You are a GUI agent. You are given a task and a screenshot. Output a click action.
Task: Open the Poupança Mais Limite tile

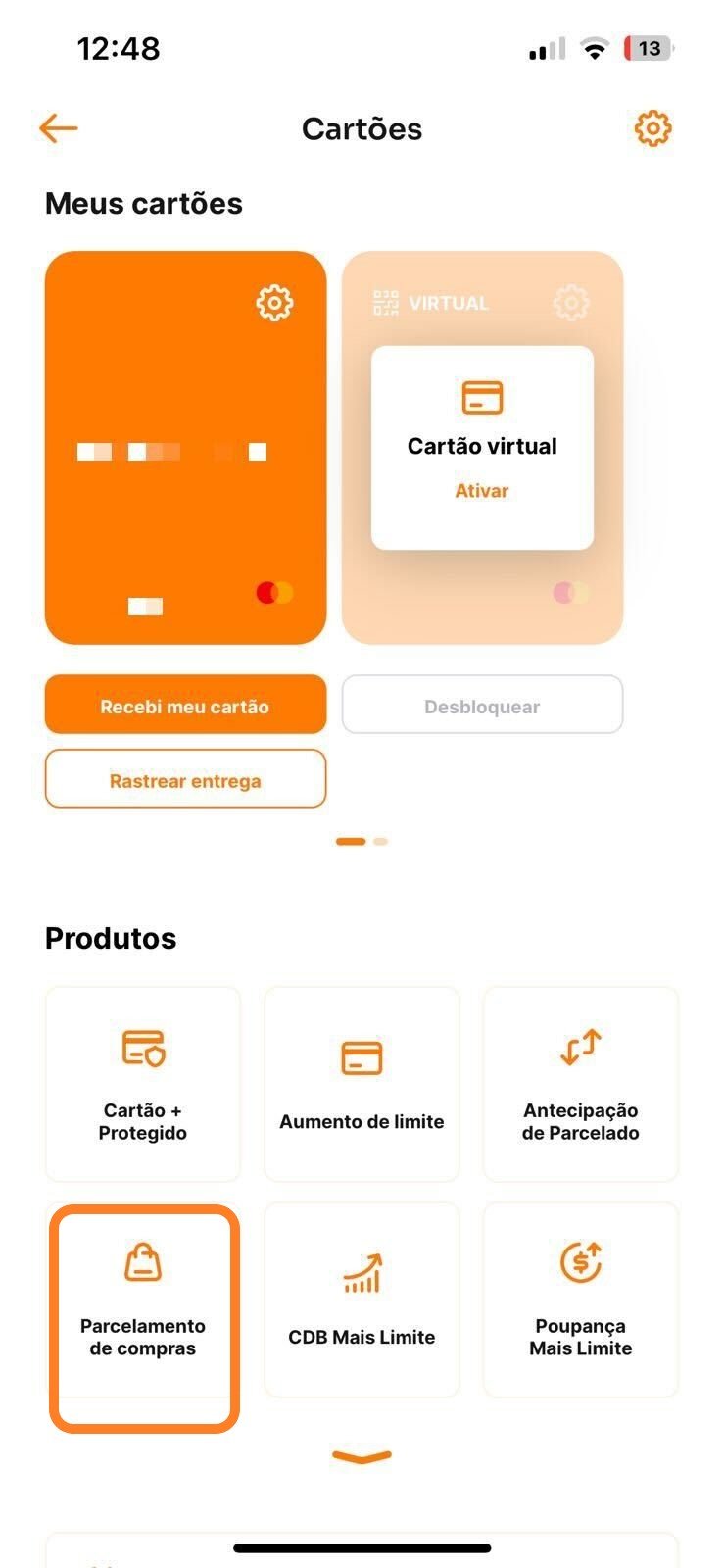(580, 1300)
